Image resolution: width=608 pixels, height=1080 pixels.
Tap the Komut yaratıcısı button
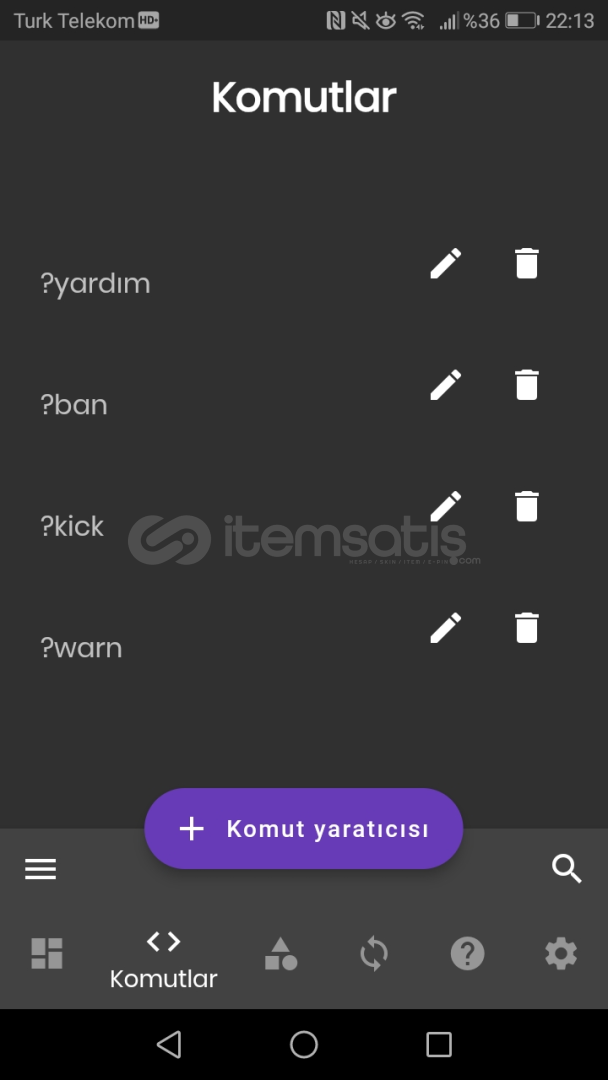click(x=304, y=829)
